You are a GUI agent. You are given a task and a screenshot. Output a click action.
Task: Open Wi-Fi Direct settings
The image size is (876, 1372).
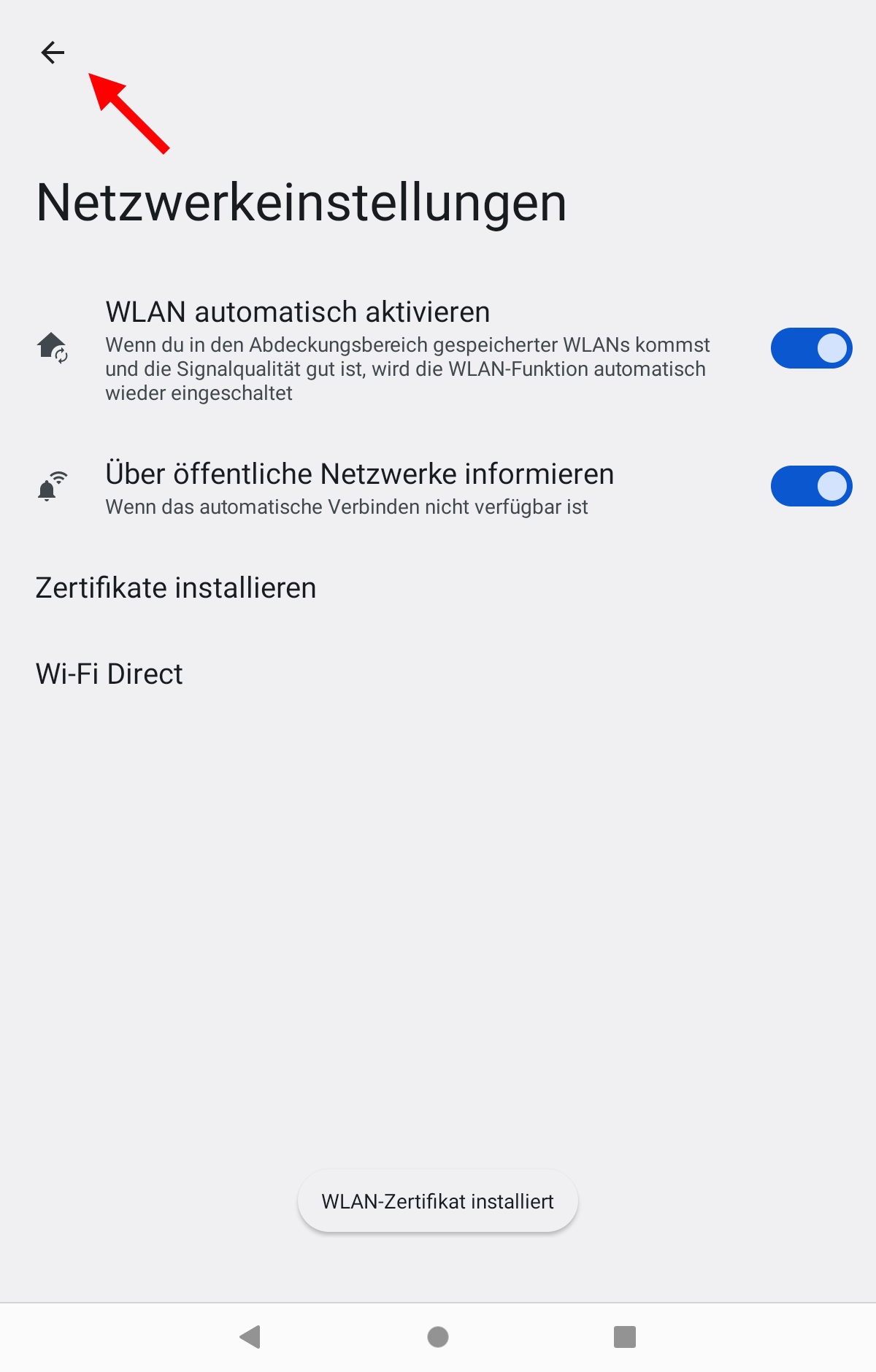[x=109, y=673]
